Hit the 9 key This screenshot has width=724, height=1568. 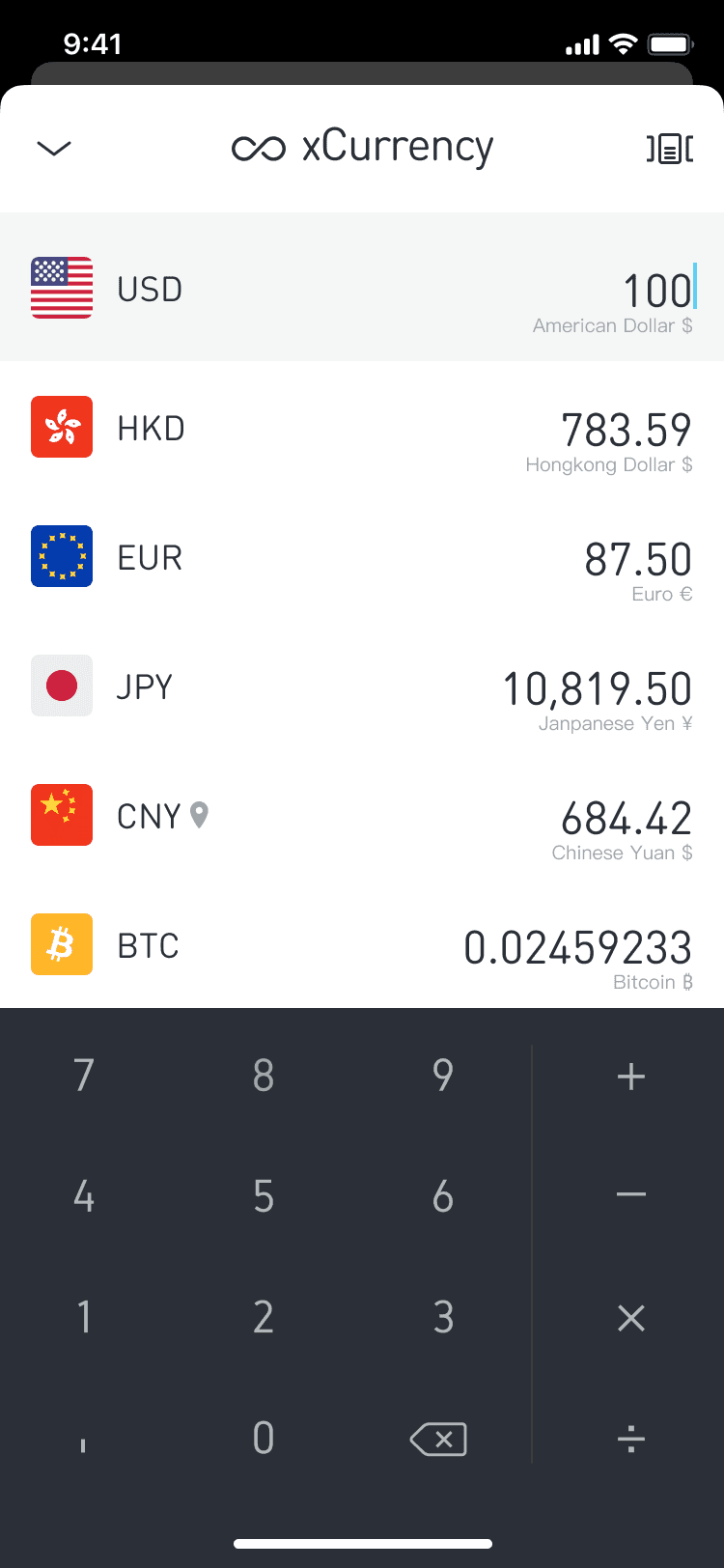coord(443,1076)
